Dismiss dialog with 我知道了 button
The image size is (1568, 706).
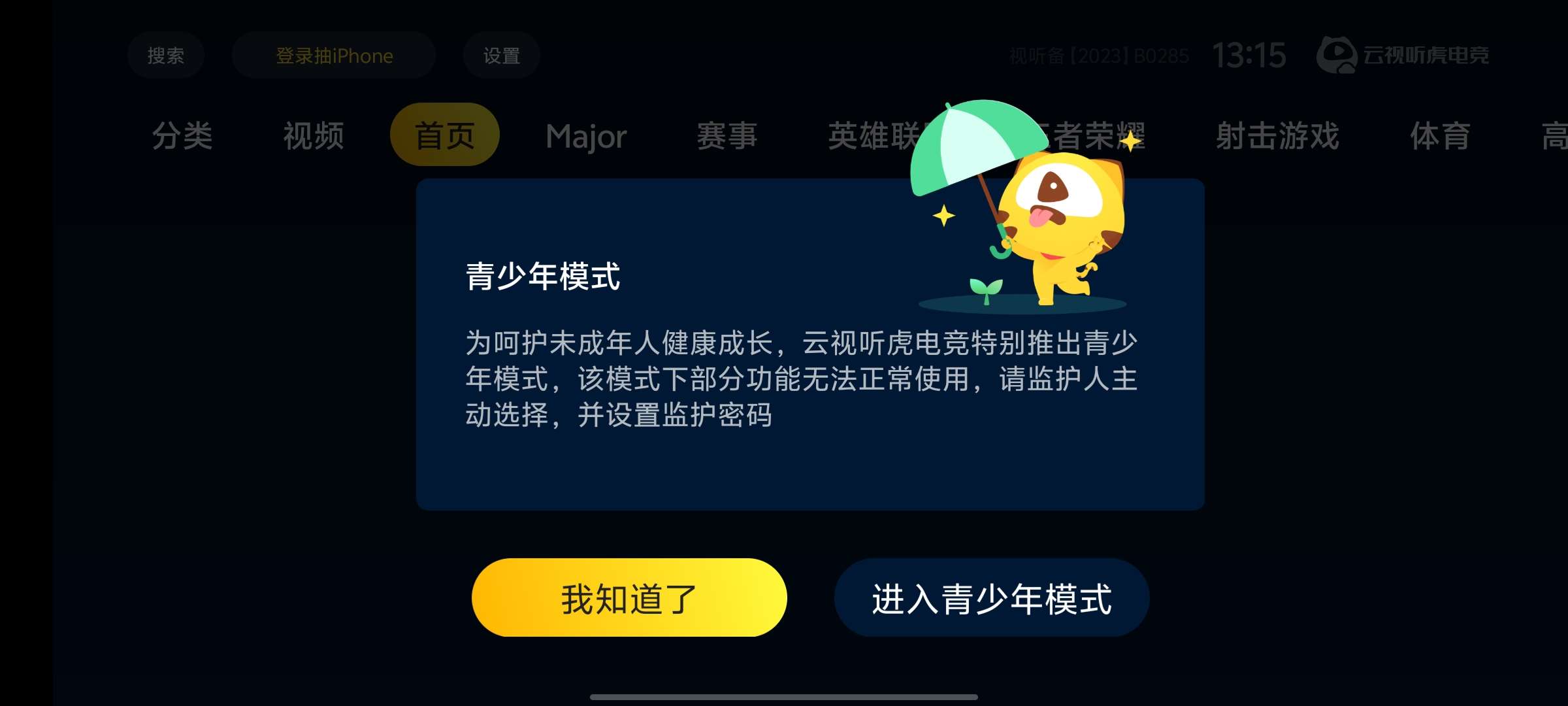coord(629,597)
